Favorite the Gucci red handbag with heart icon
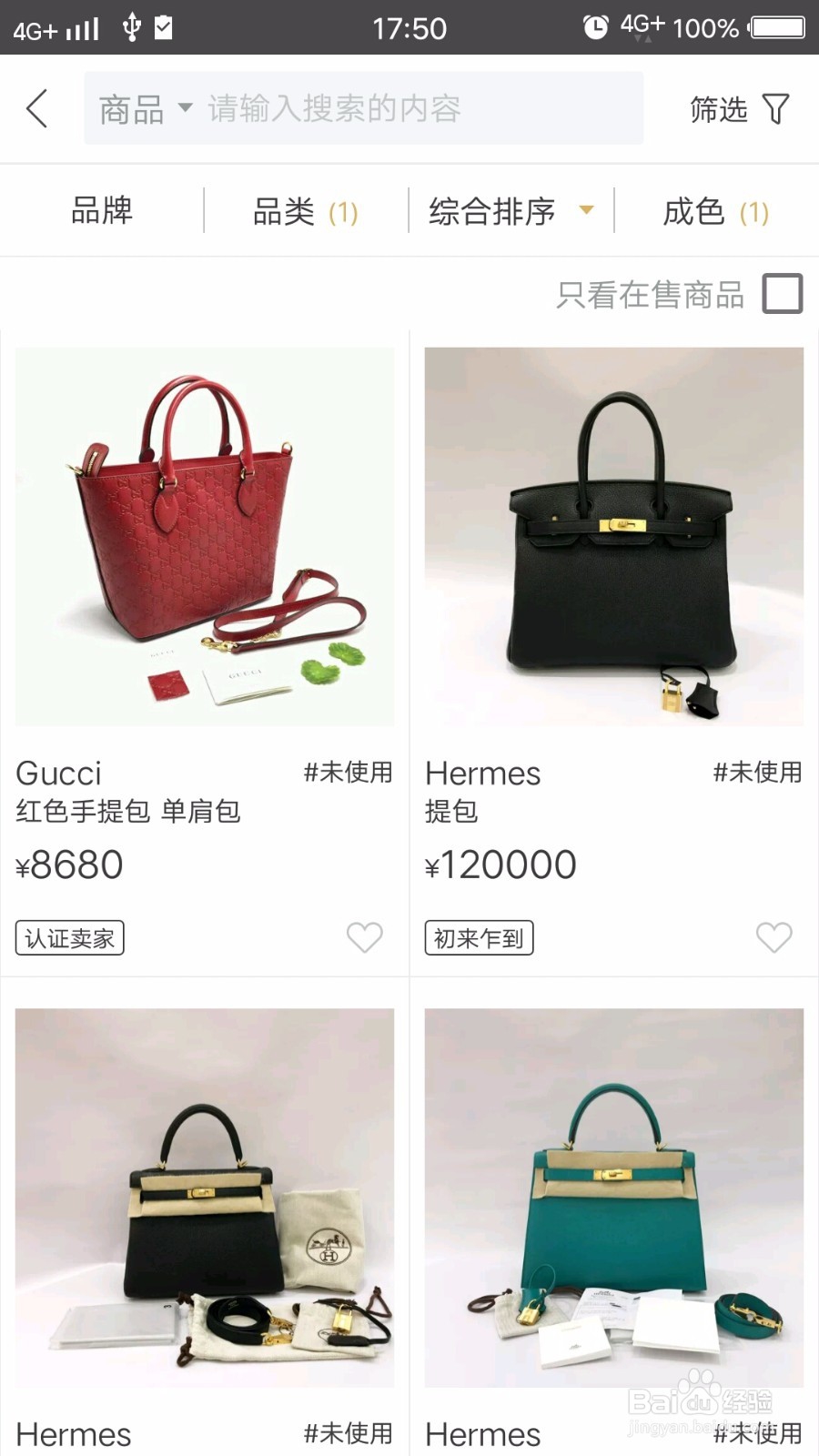Image resolution: width=819 pixels, height=1456 pixels. click(x=365, y=937)
